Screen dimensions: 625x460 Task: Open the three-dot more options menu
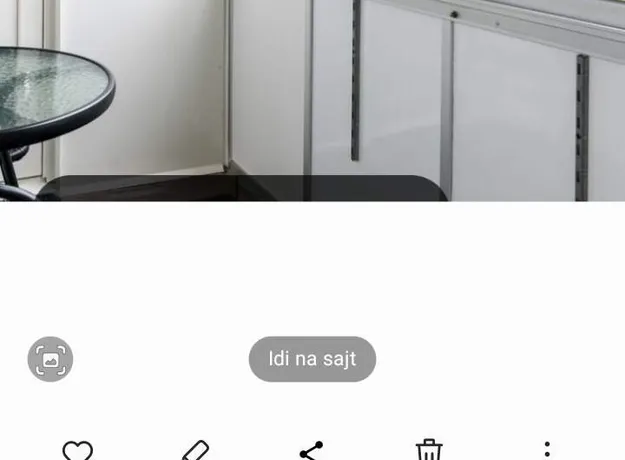click(x=547, y=450)
